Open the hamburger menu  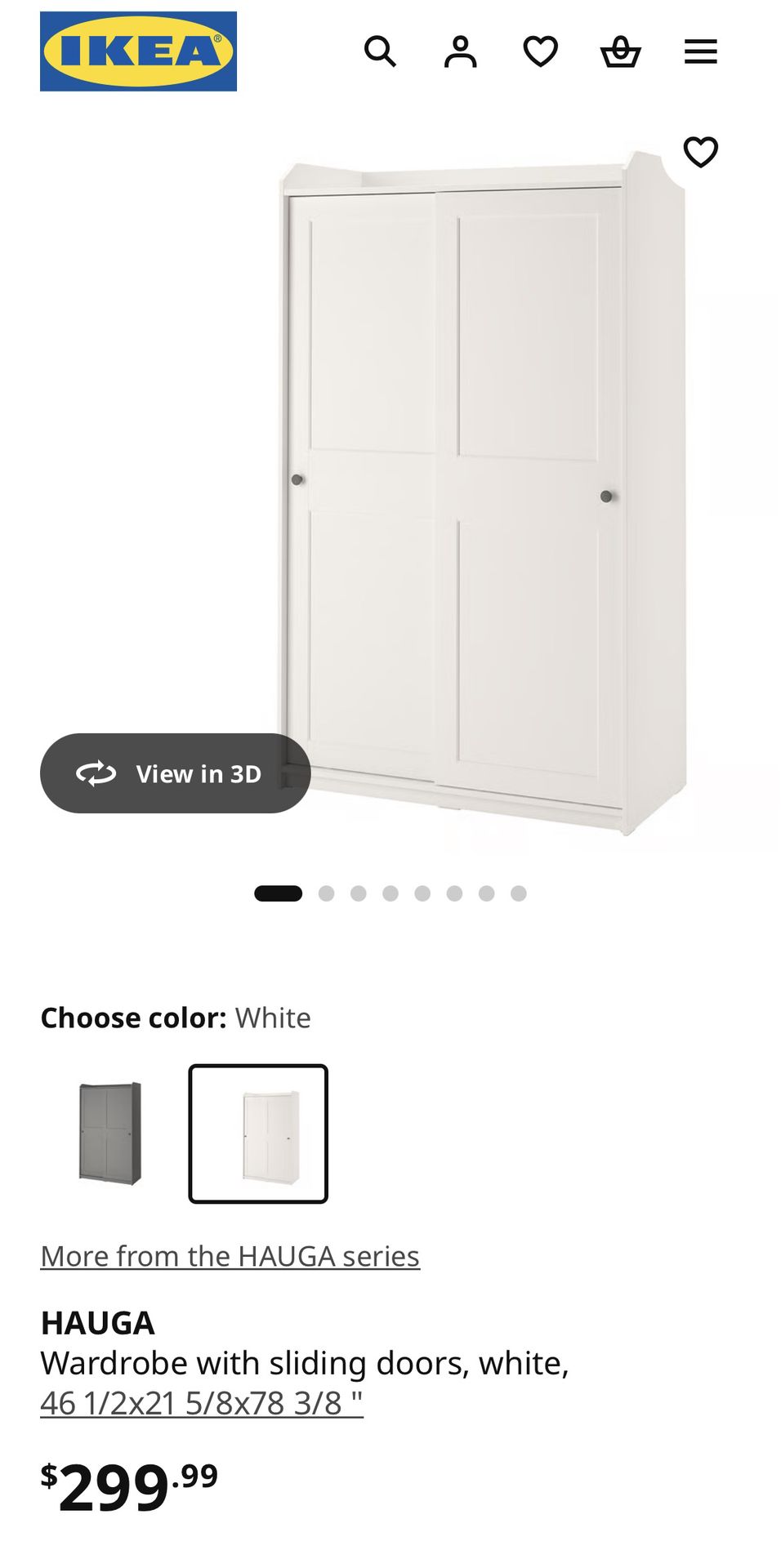(700, 51)
